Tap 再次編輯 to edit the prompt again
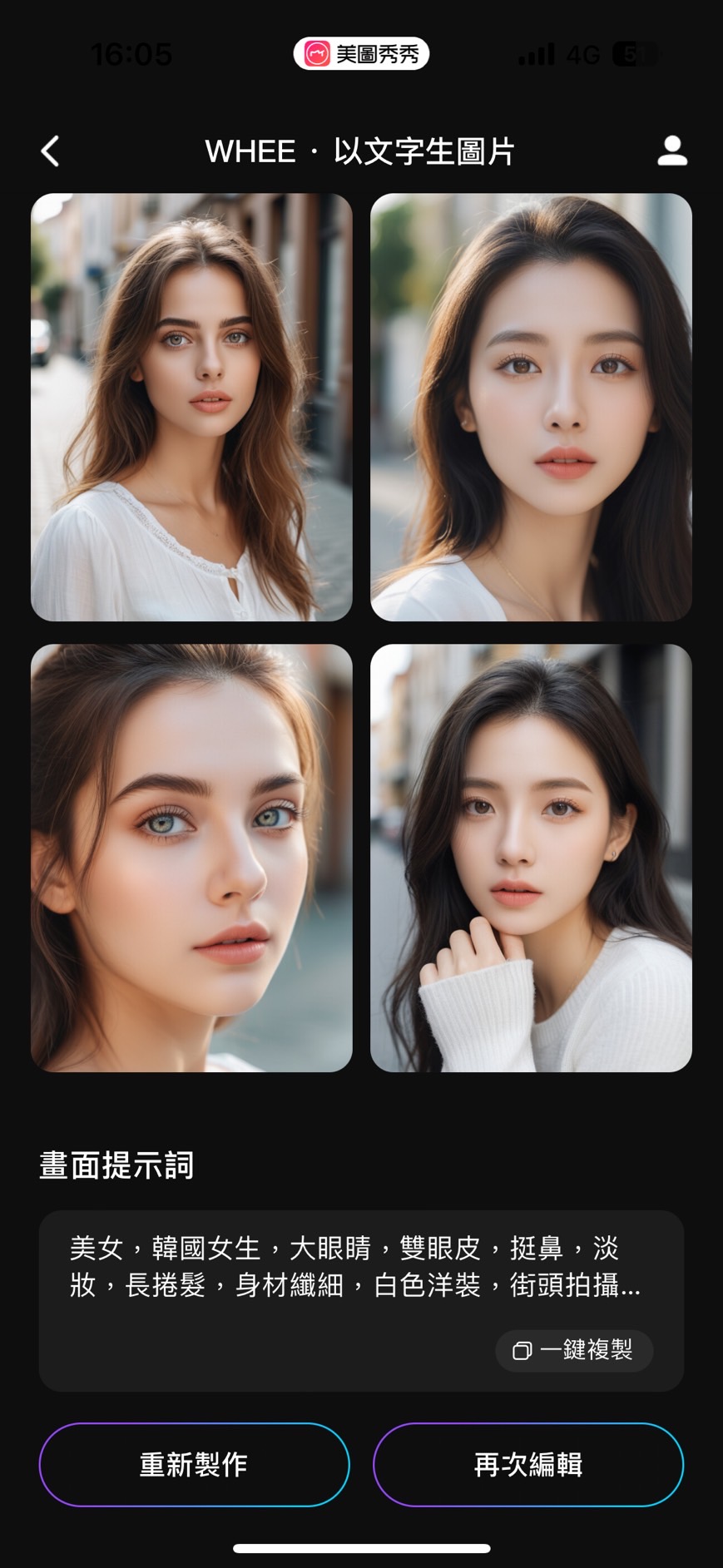 (x=528, y=1464)
